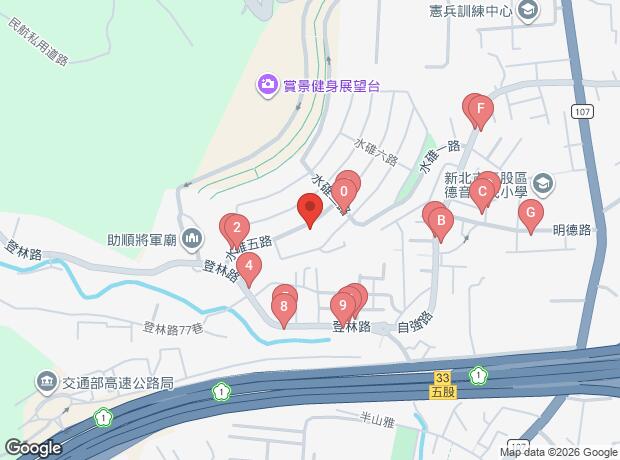The width and height of the screenshot is (620, 460).
Task: Open the 助順將軍廟 place icon
Action: tap(192, 240)
